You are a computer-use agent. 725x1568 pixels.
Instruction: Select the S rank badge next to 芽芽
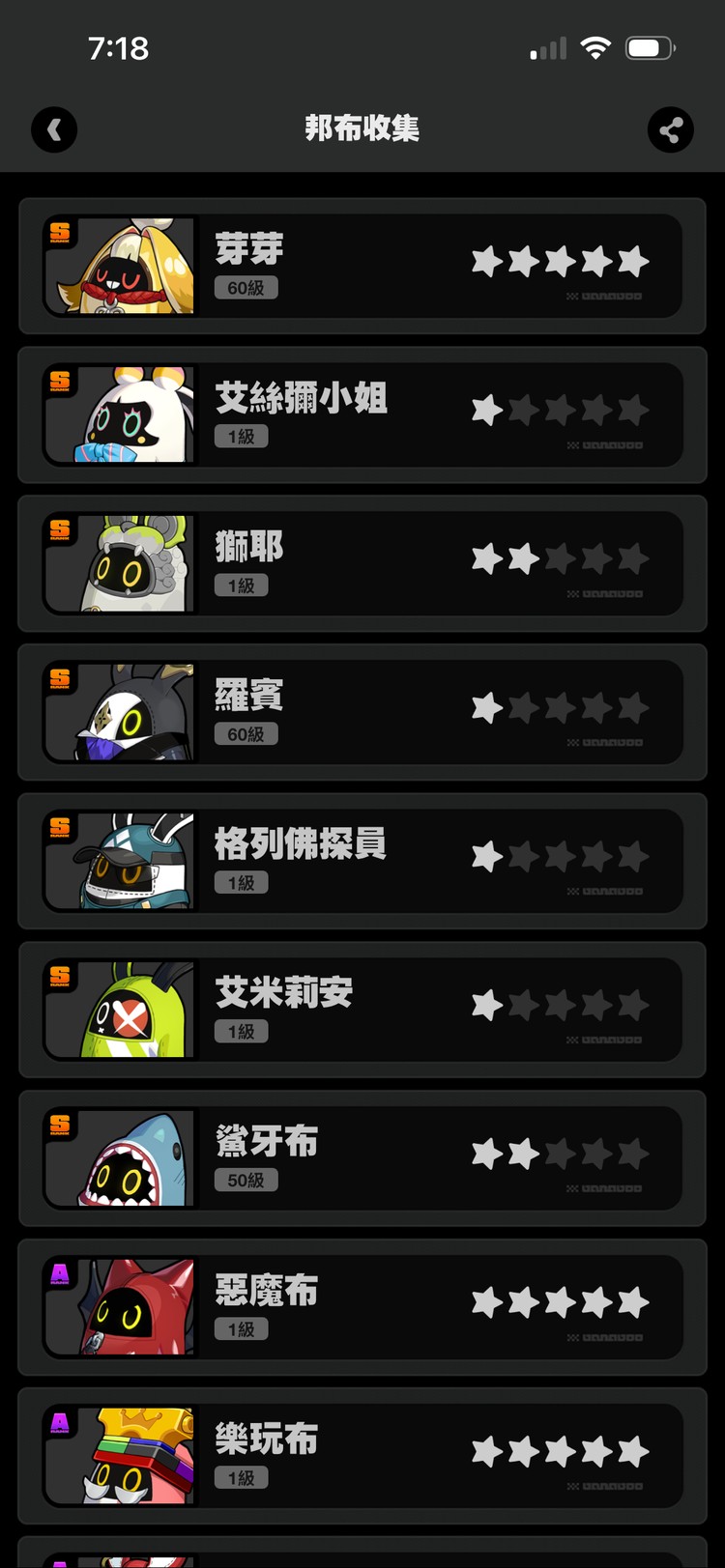(x=58, y=231)
